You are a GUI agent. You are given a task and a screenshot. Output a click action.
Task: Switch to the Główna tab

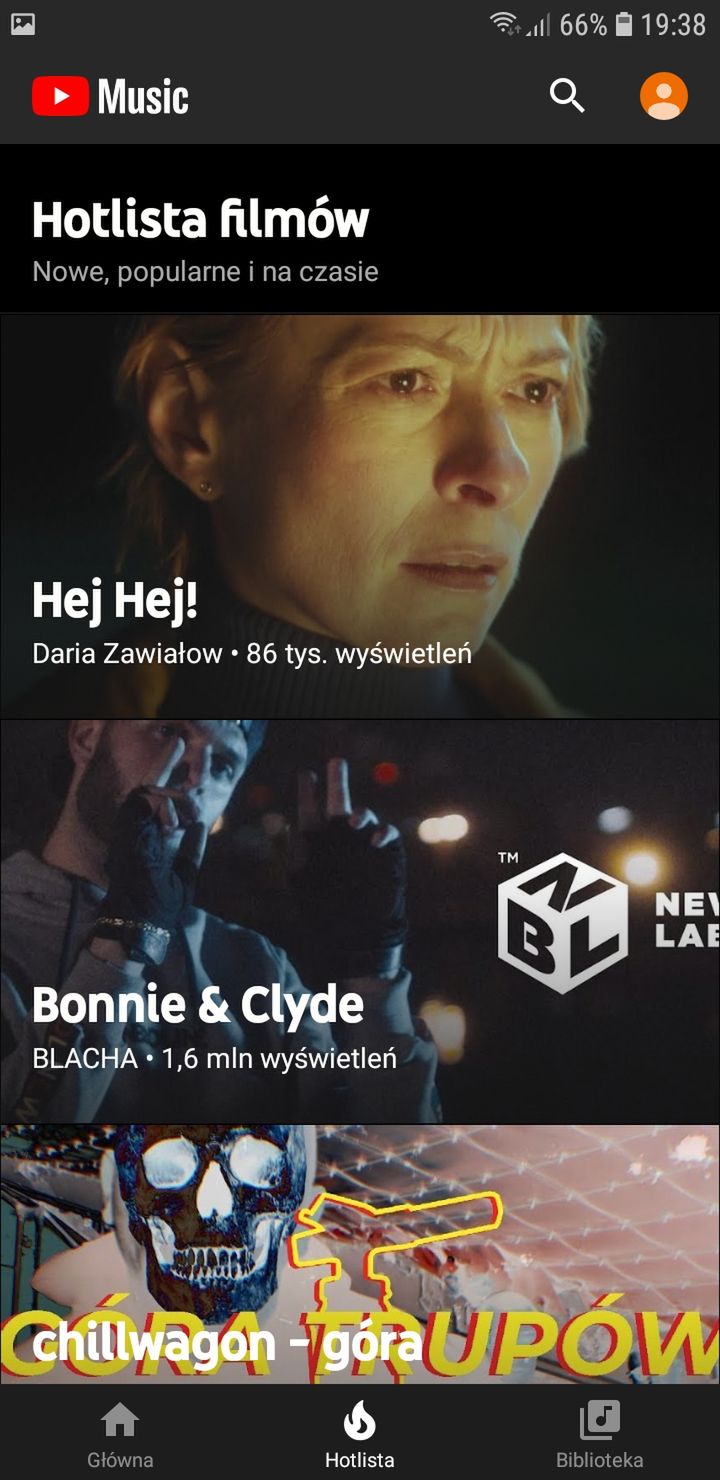(120, 1435)
